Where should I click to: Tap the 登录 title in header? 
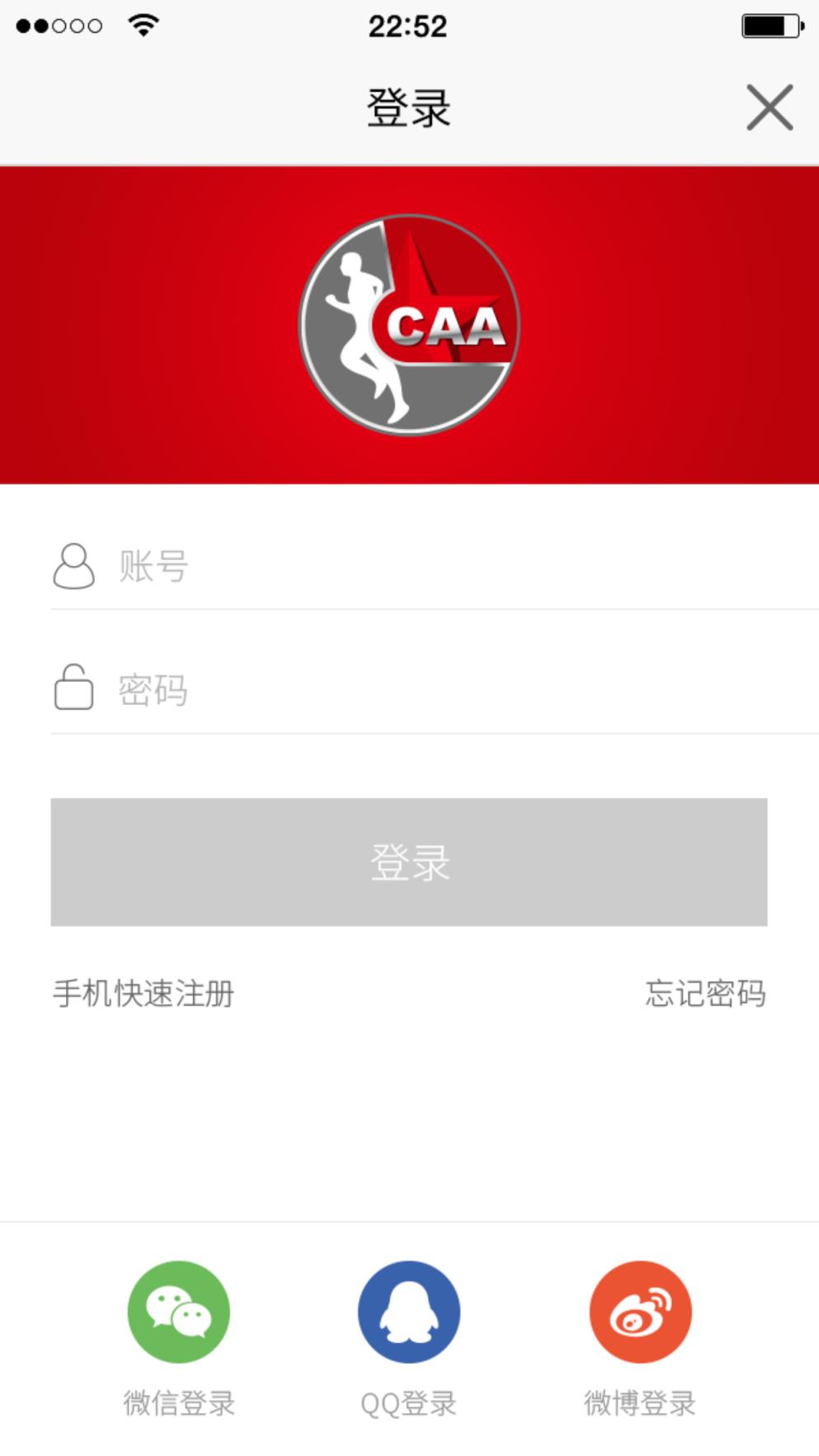(407, 107)
